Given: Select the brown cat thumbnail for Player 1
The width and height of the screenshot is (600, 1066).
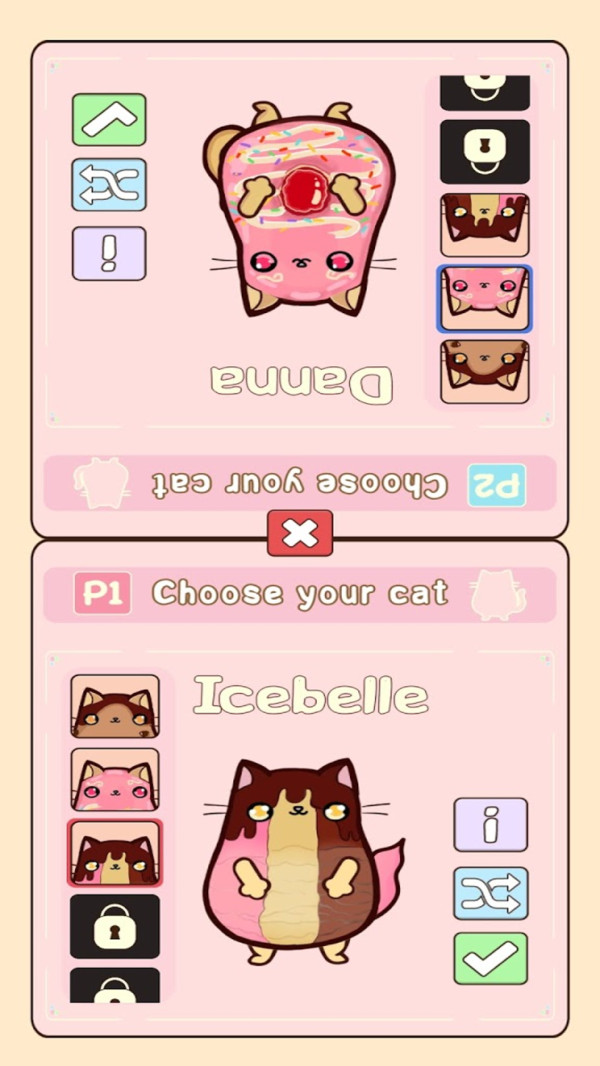Looking at the screenshot, I should (x=115, y=706).
